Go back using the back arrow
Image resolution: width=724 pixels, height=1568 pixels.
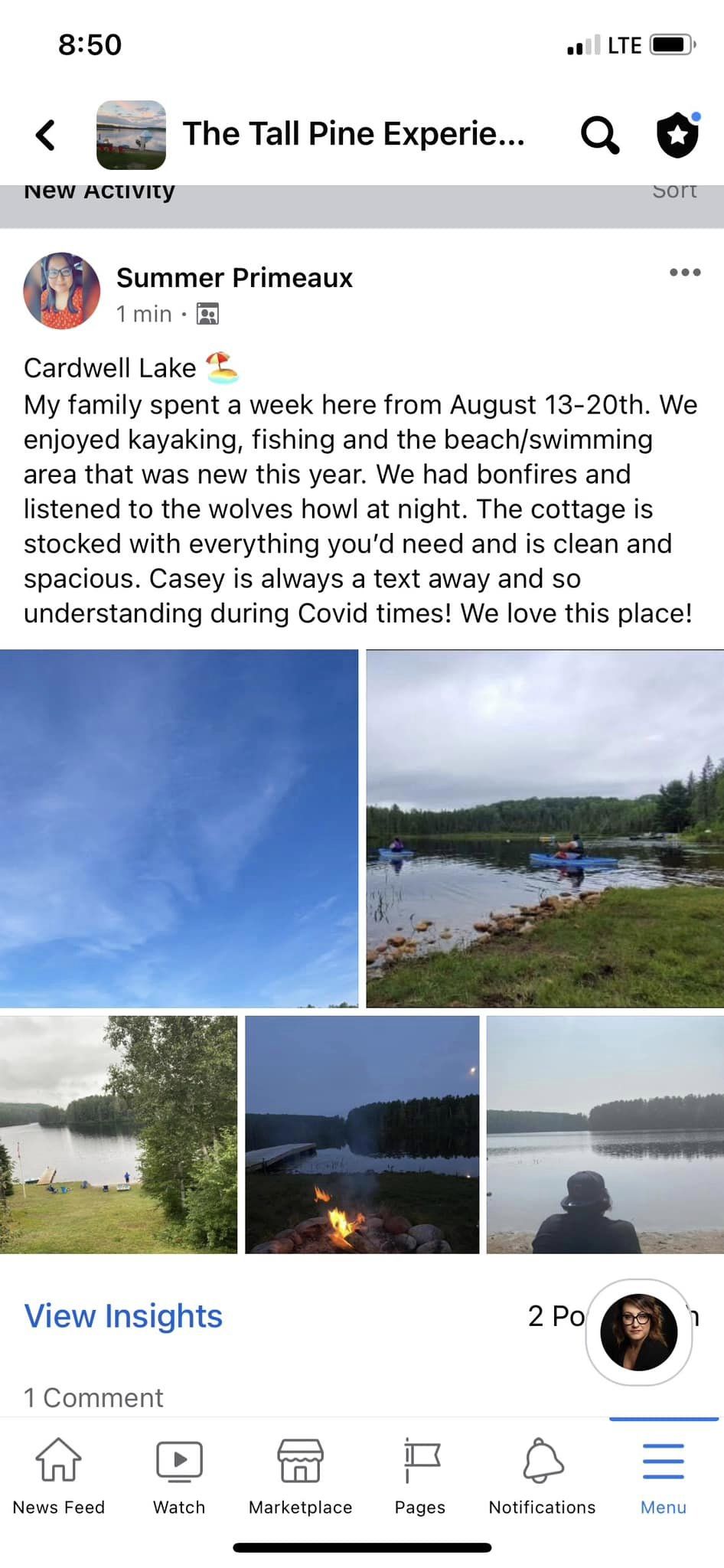tap(46, 135)
